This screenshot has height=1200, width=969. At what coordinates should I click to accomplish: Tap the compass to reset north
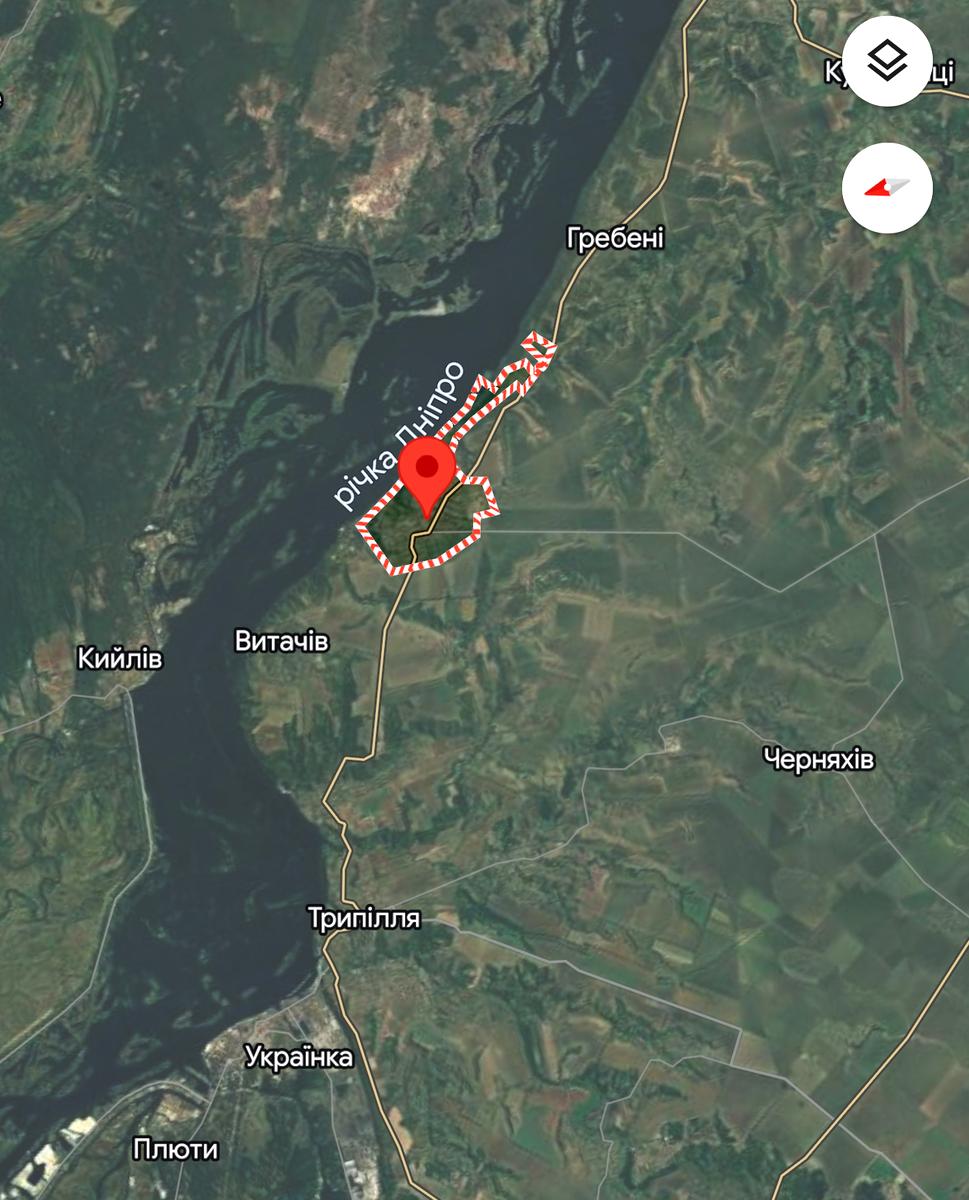887,188
